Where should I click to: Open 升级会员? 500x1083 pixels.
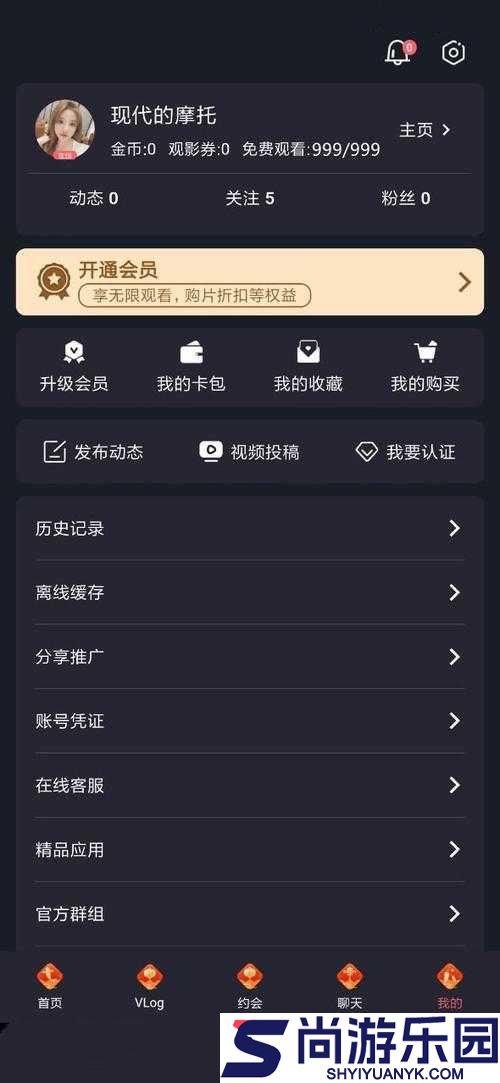click(x=74, y=367)
